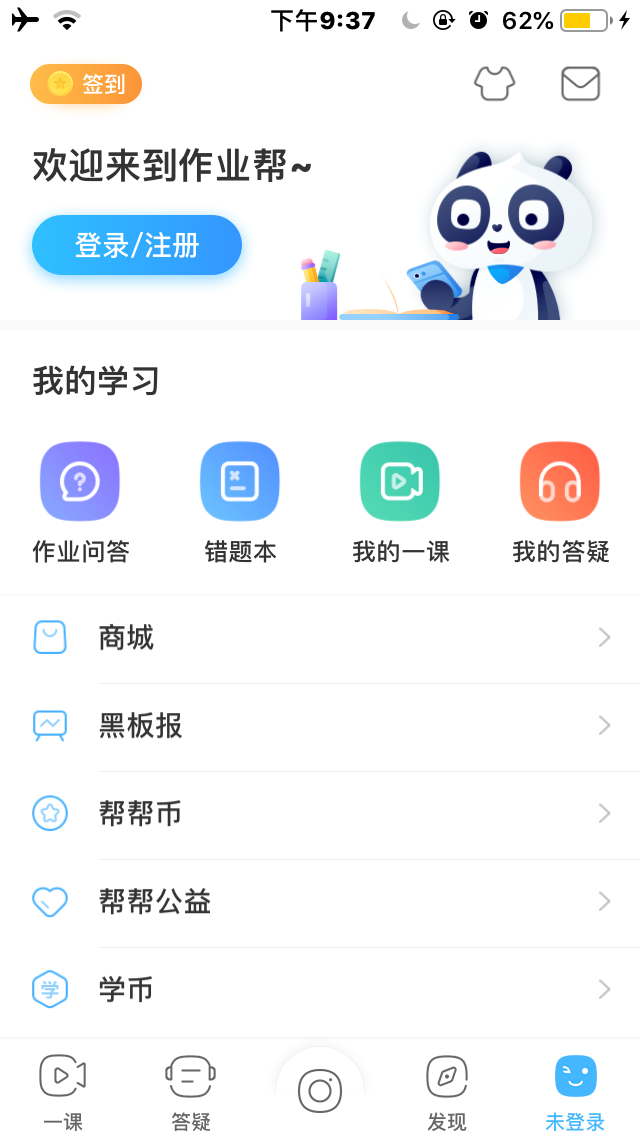The width and height of the screenshot is (640, 1136).
Task: Tap the 签到 check-in badge
Action: pos(86,84)
